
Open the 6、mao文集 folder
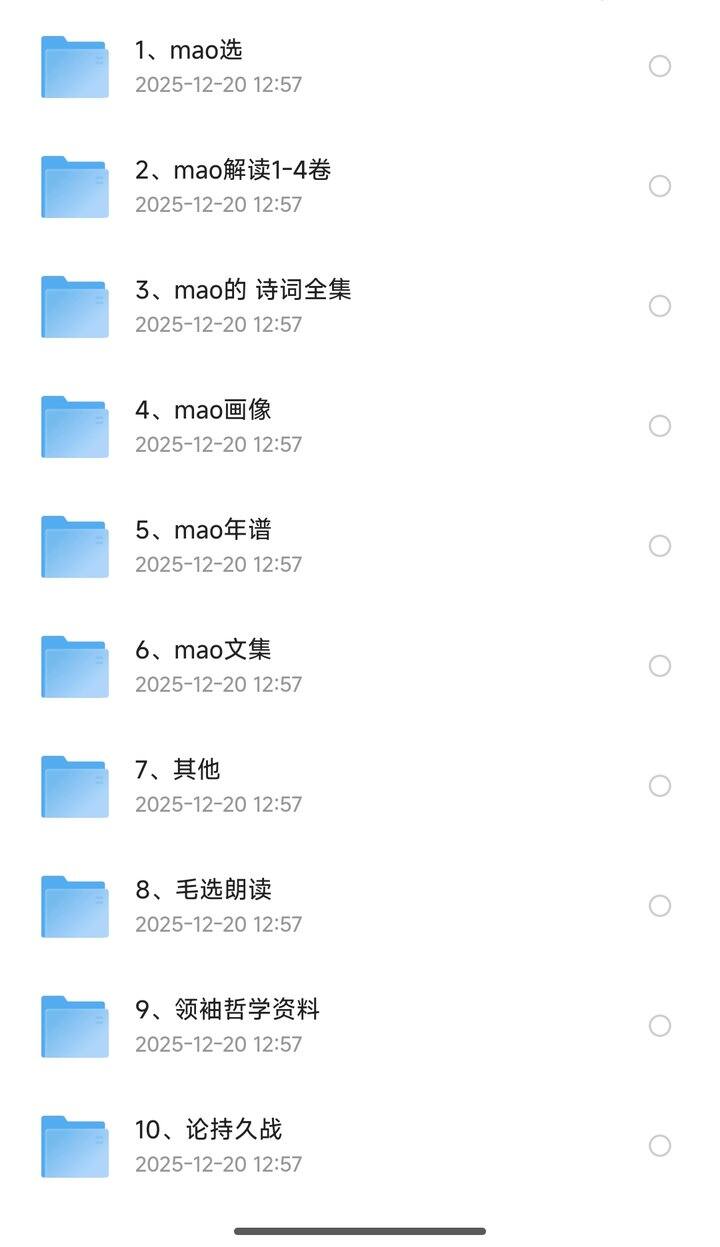click(x=203, y=651)
